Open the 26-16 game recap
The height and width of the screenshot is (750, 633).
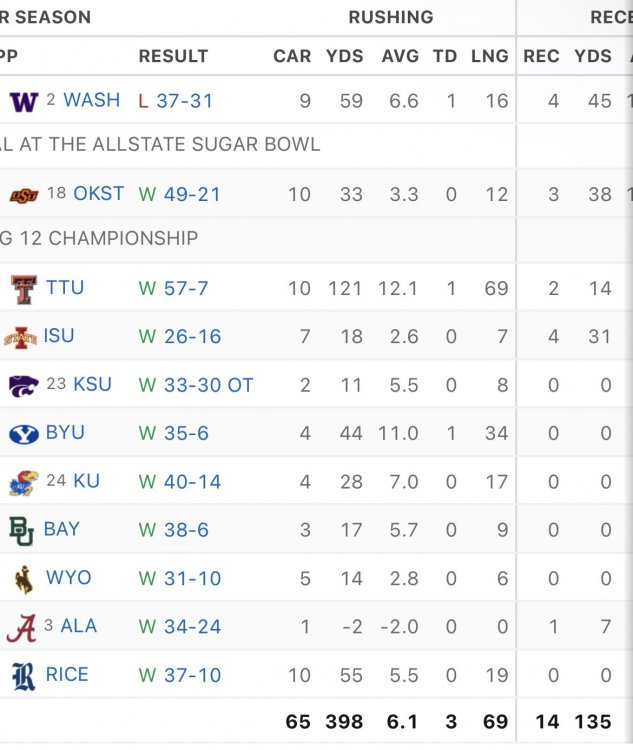(192, 336)
